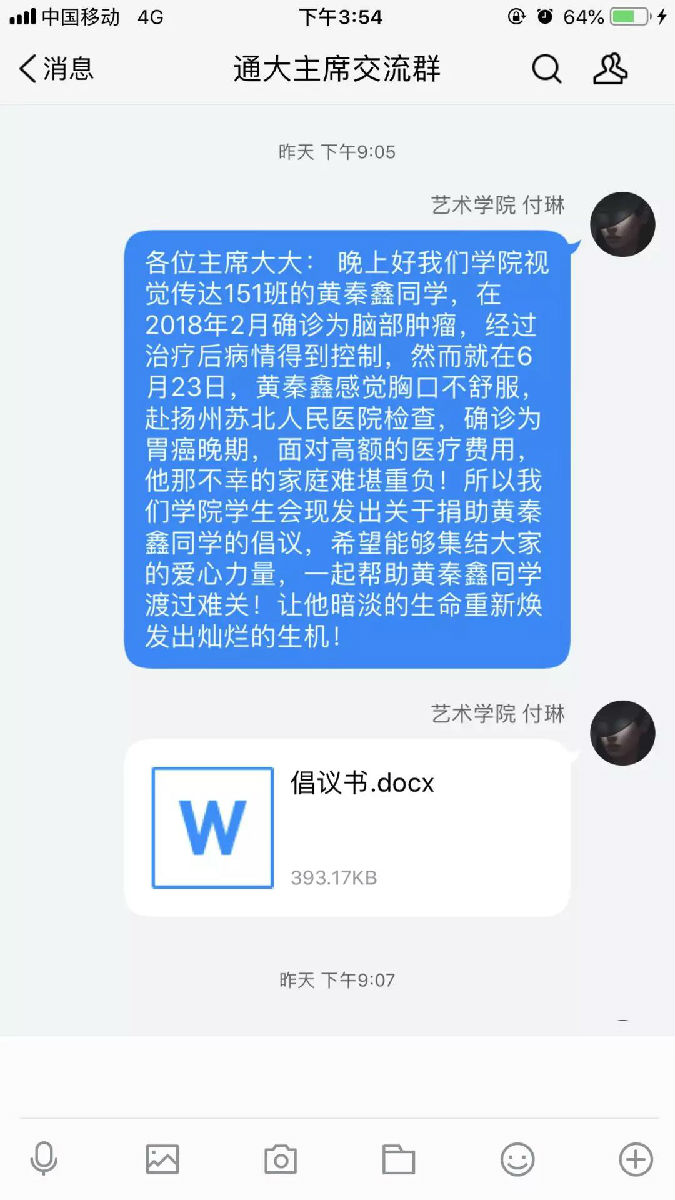The width and height of the screenshot is (675, 1200).
Task: Search within the 通大主席交流群 chat
Action: (x=546, y=68)
